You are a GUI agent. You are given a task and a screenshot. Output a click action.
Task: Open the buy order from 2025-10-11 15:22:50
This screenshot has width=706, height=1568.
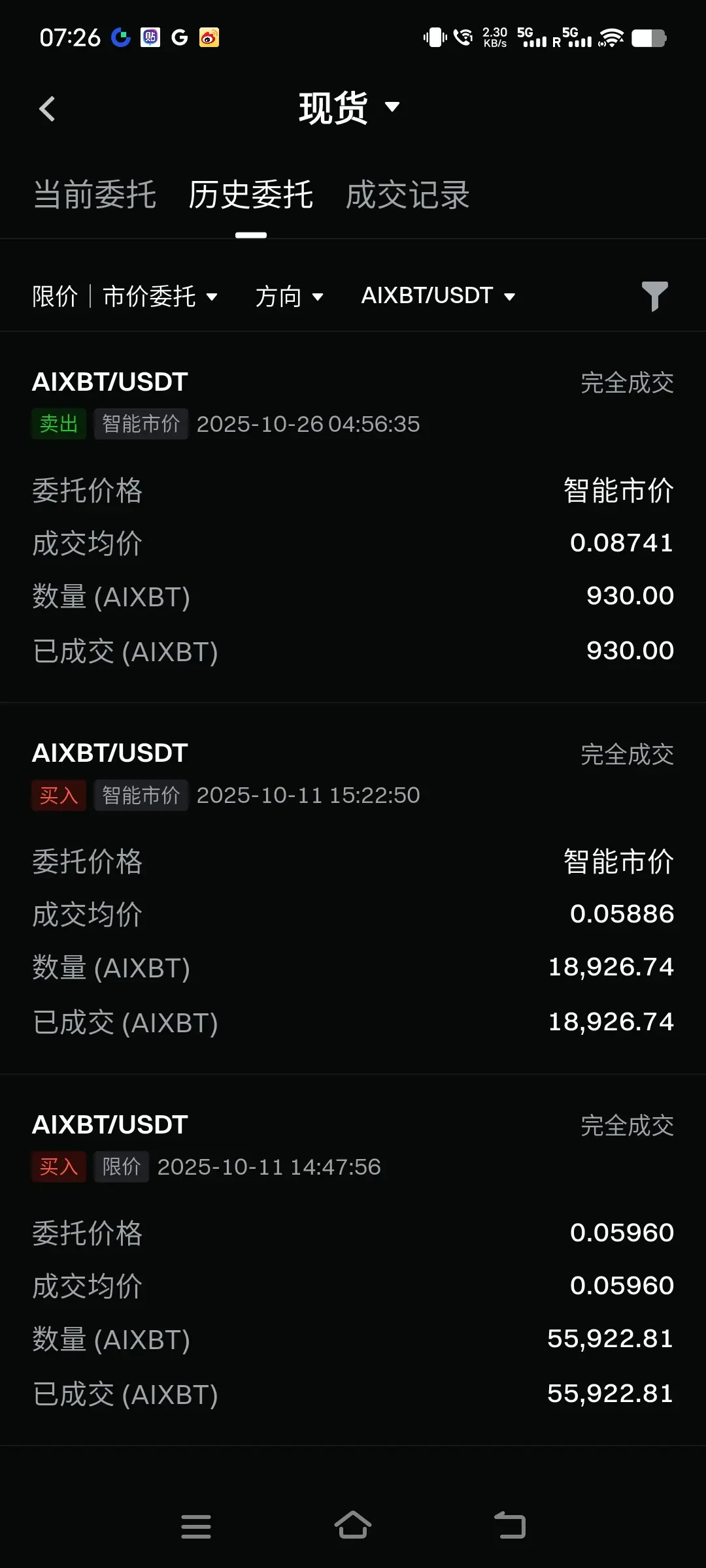pos(353,887)
